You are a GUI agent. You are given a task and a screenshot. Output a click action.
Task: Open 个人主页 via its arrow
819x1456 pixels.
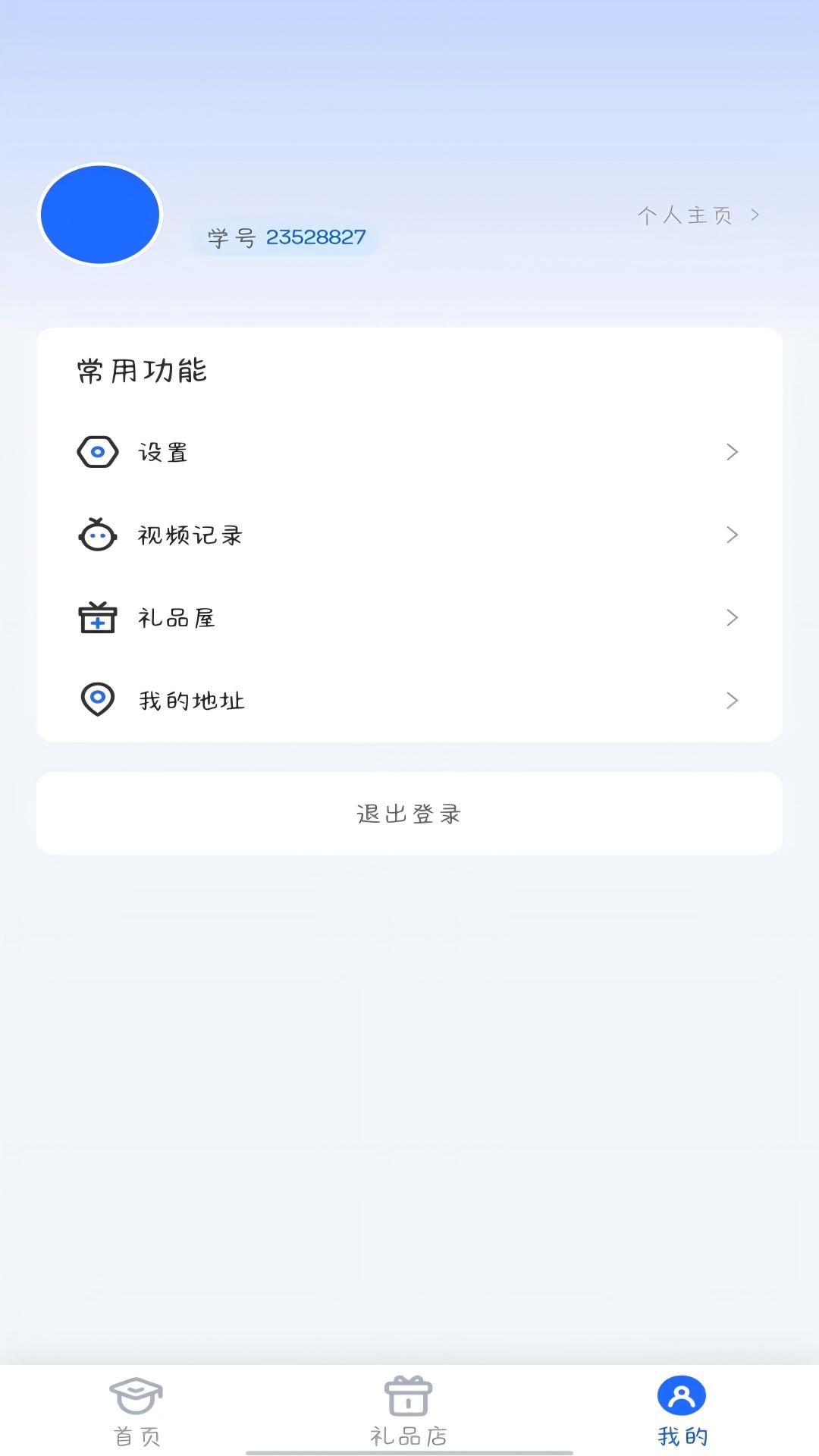pos(755,215)
